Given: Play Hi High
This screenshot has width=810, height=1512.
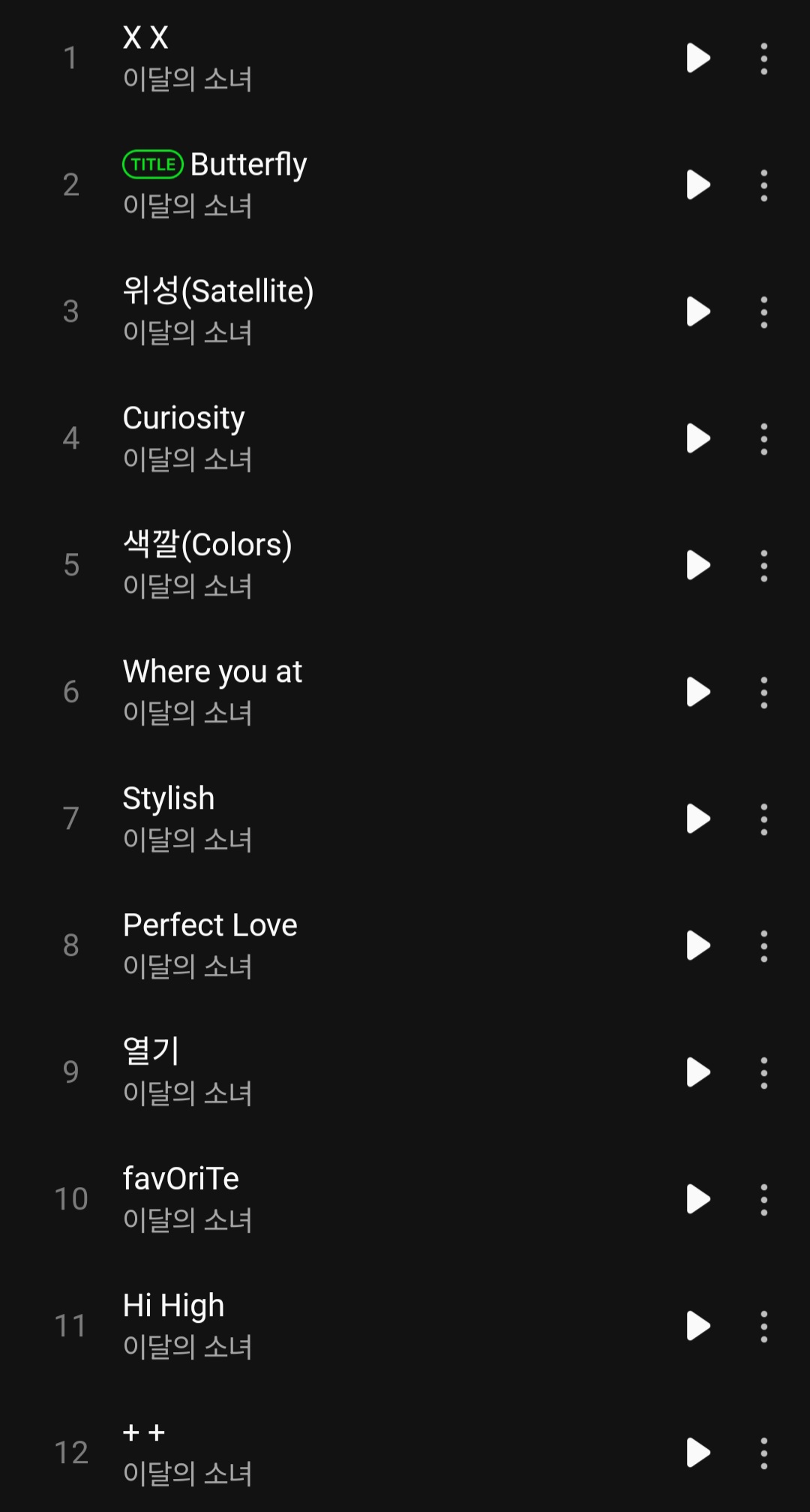Looking at the screenshot, I should pyautogui.click(x=697, y=1326).
